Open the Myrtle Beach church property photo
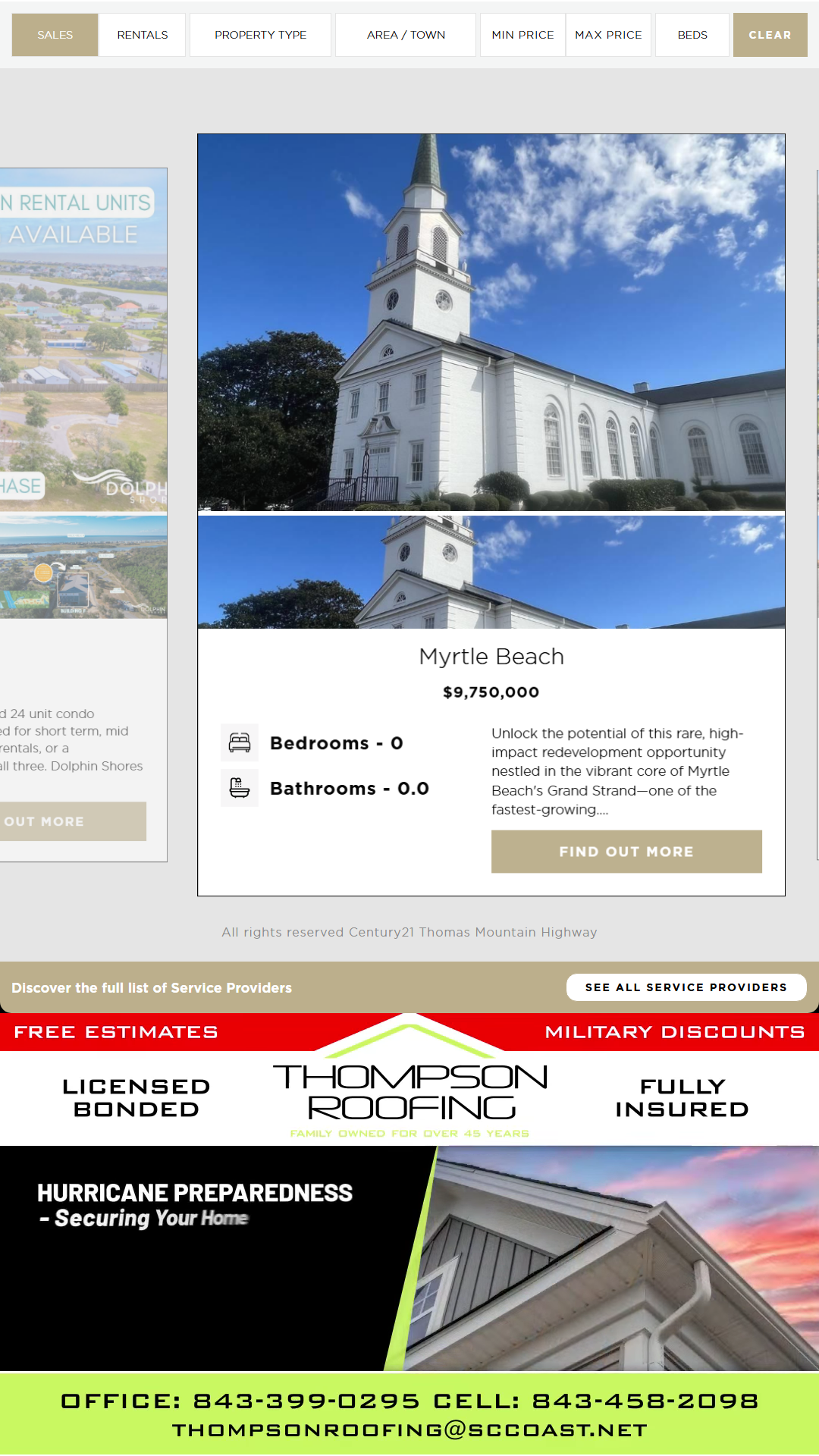The image size is (819, 1456). point(491,322)
